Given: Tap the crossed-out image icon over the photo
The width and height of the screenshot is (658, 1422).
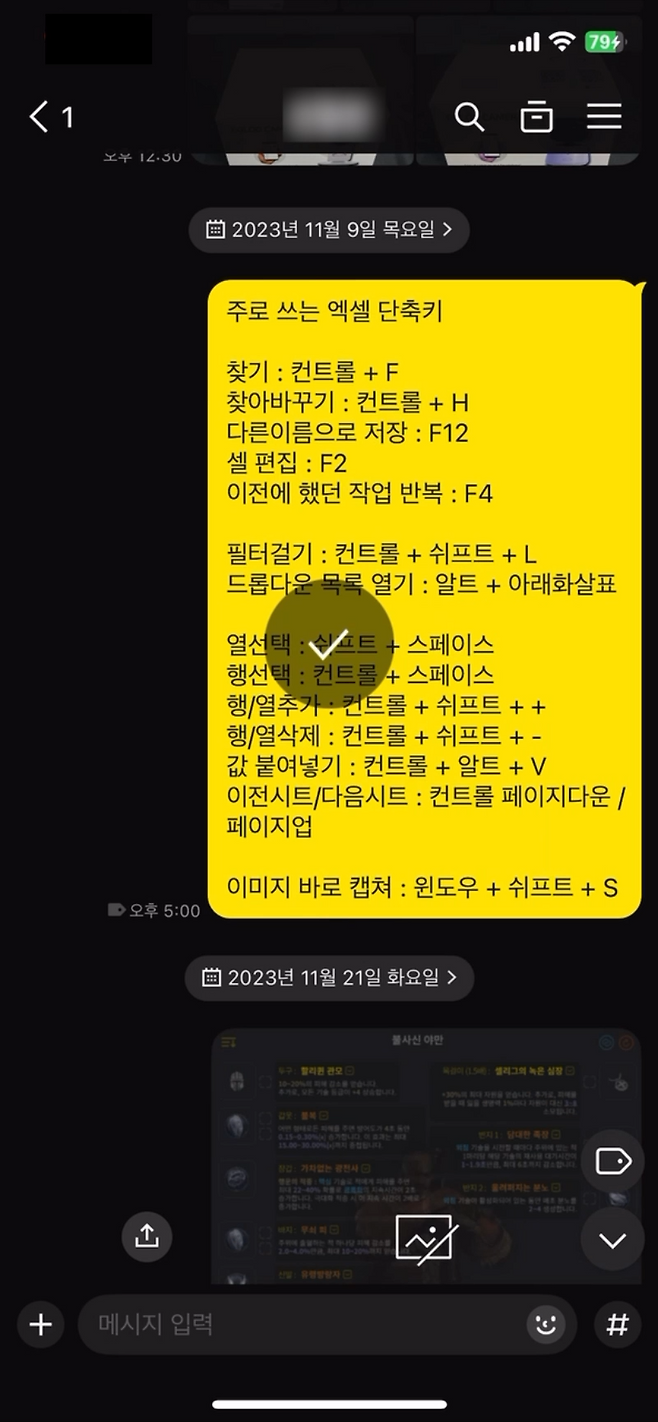Looking at the screenshot, I should (x=426, y=1238).
